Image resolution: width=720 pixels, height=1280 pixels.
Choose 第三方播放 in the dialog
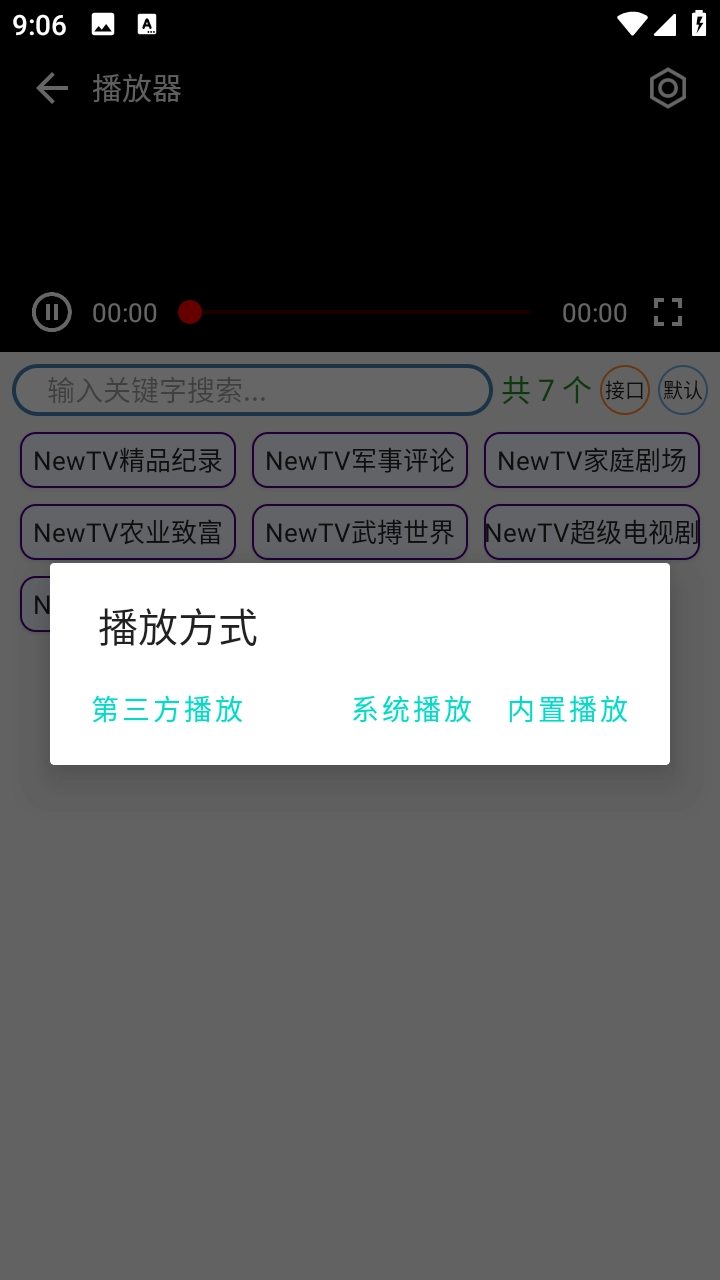168,709
